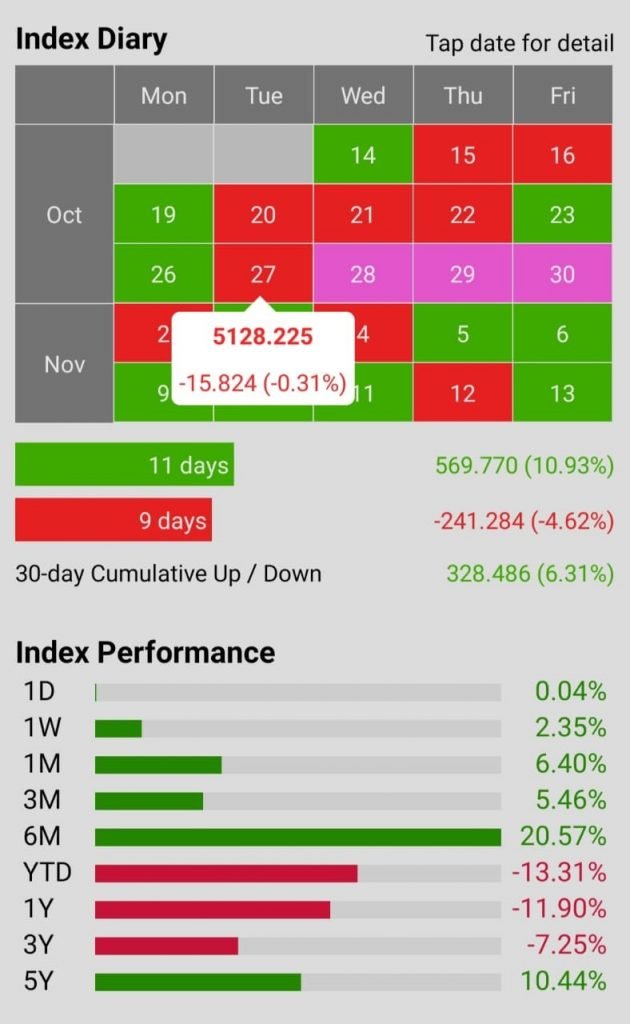The image size is (630, 1024).
Task: Select October 28 in the calendar
Action: pos(363,273)
